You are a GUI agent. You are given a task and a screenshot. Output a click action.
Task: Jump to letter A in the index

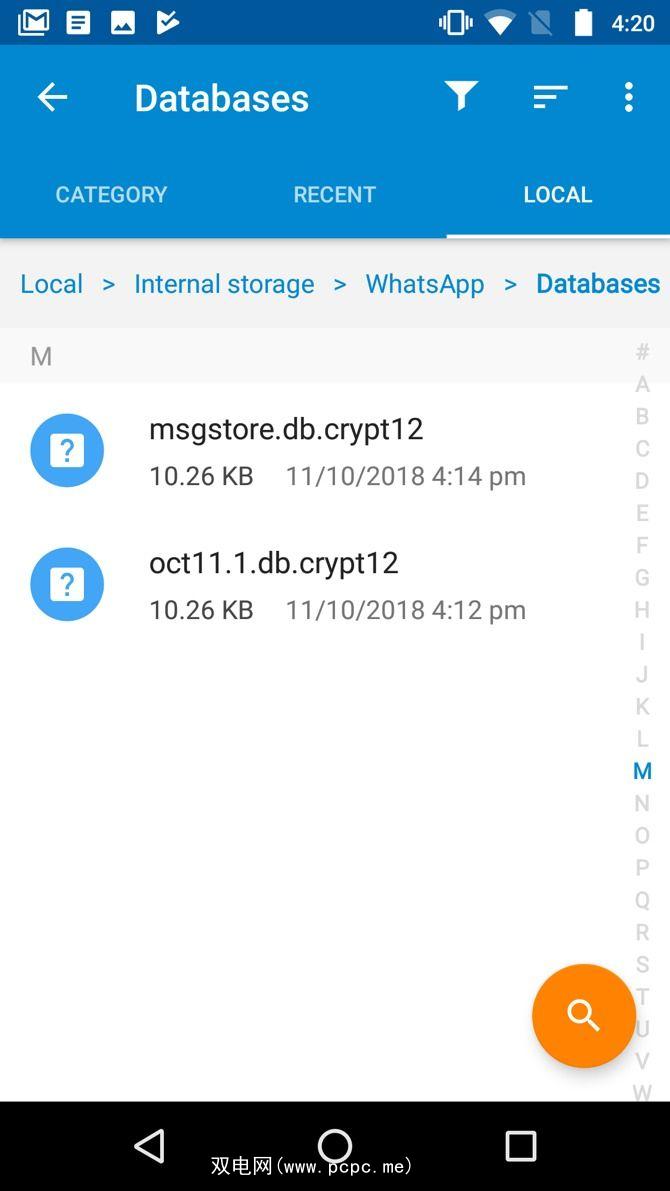click(642, 384)
